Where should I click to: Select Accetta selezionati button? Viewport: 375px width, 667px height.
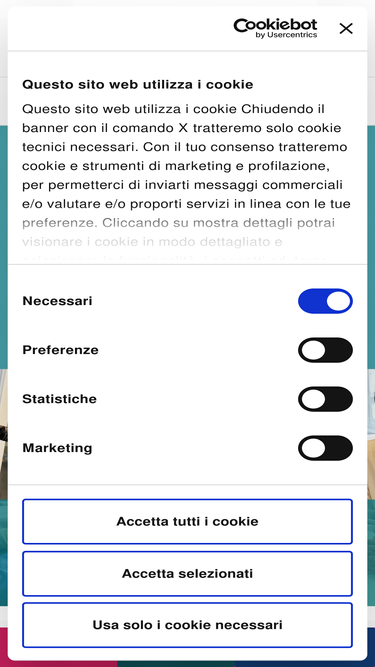[x=188, y=573]
